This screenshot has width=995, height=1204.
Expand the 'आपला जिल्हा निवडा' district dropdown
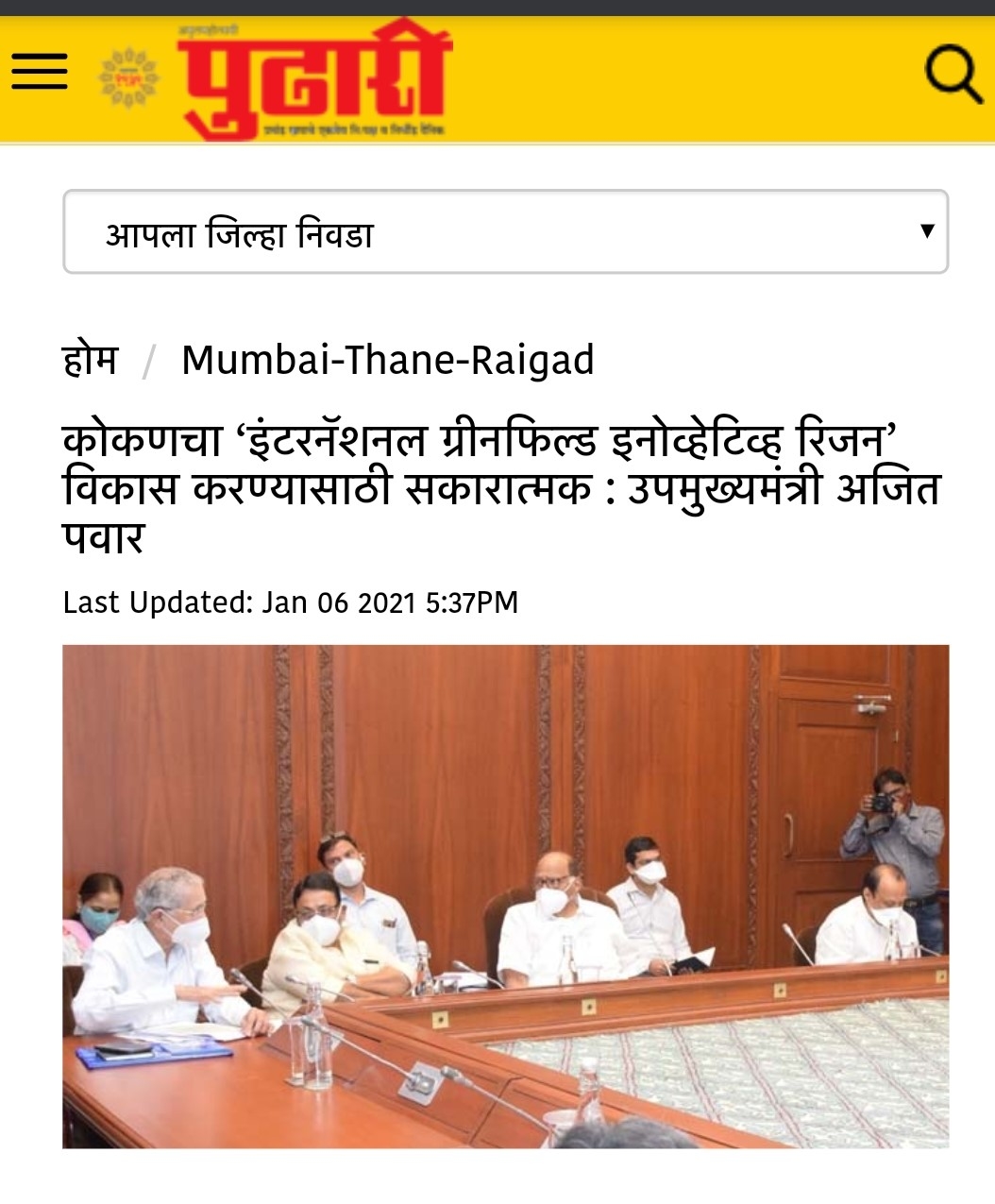click(505, 232)
